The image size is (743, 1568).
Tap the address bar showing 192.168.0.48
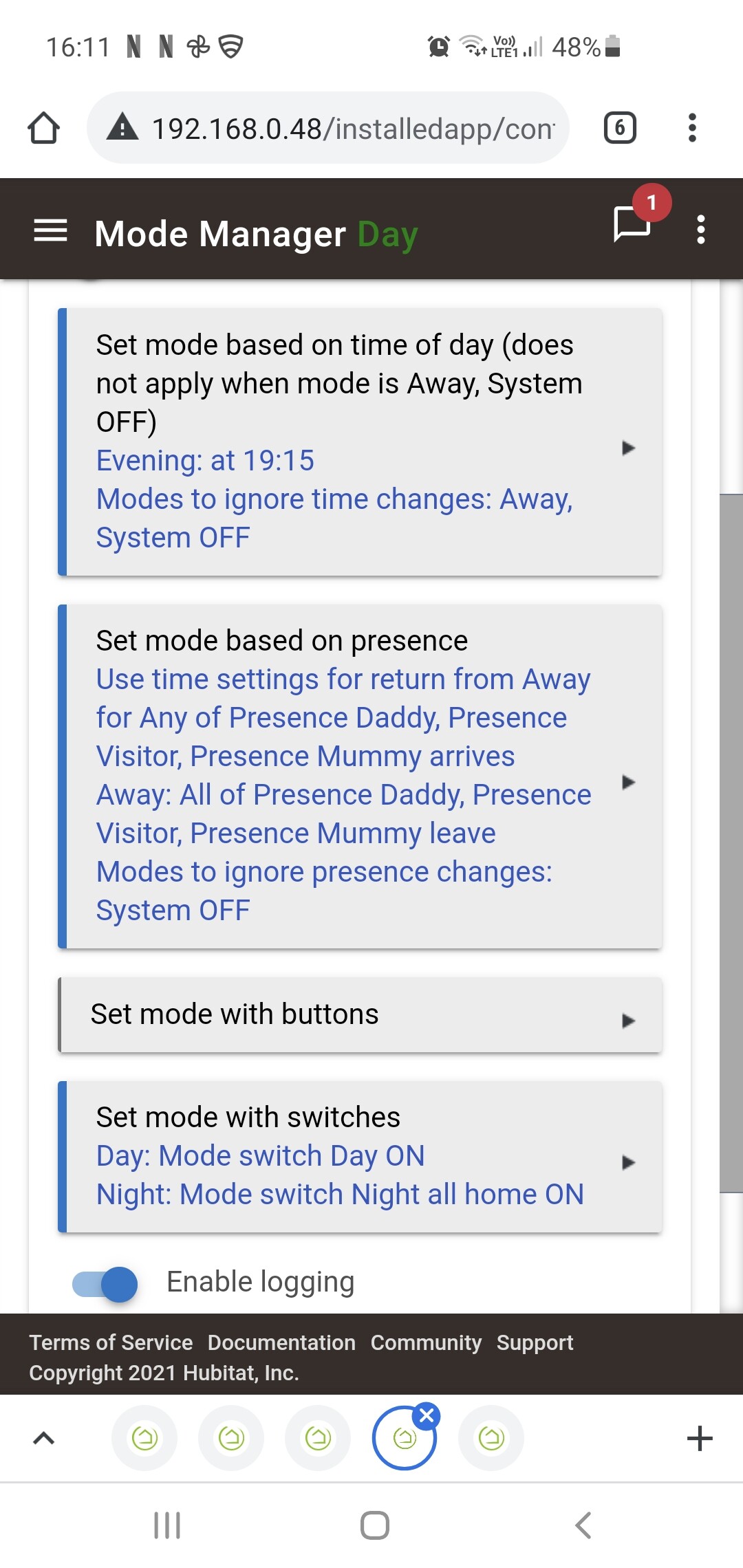click(328, 128)
